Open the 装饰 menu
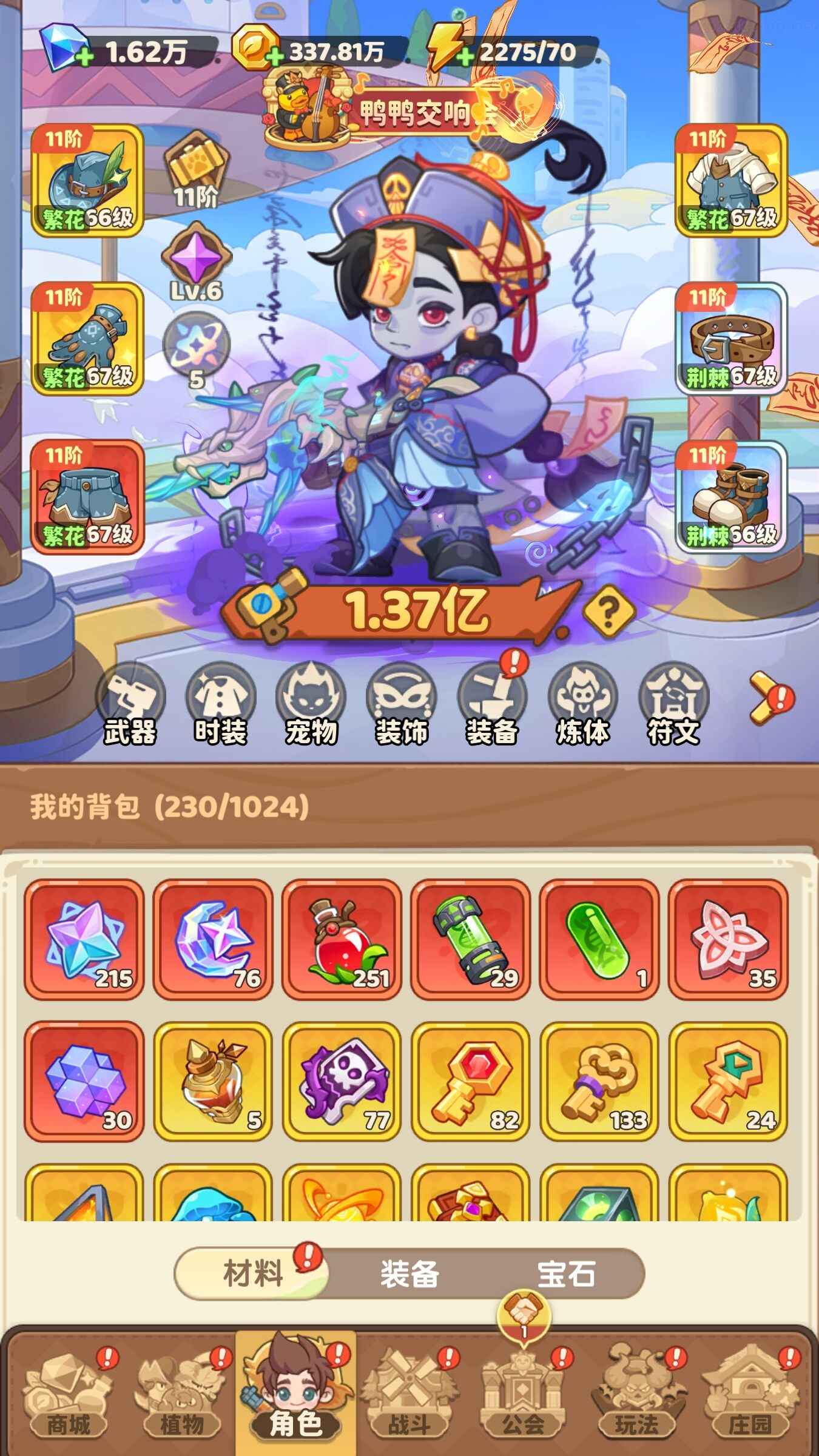 (402, 704)
